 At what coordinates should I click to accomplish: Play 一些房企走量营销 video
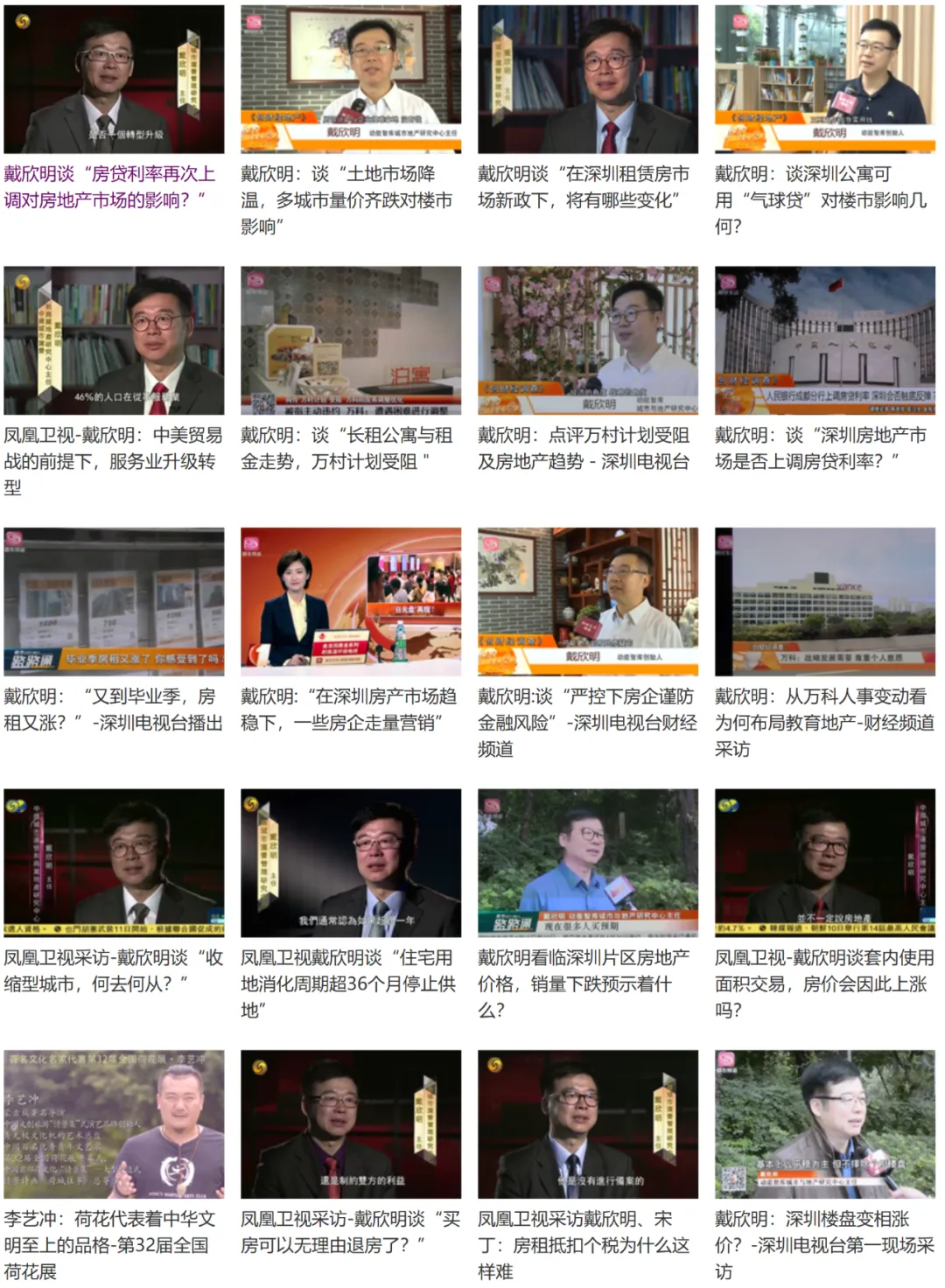(x=351, y=601)
